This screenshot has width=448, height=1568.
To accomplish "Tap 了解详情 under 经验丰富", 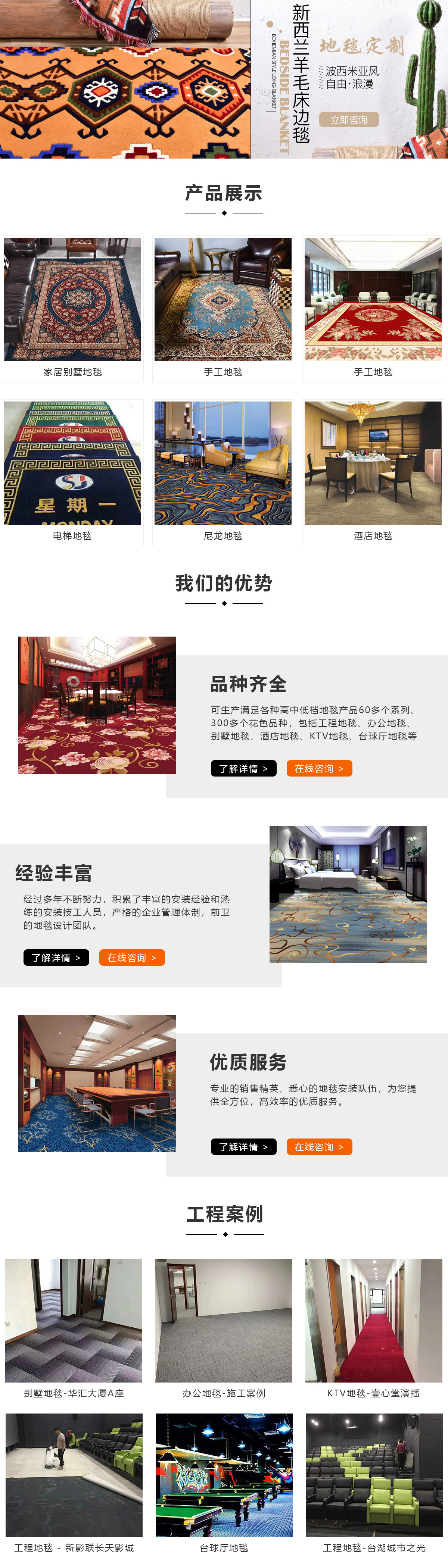I will 56,958.
